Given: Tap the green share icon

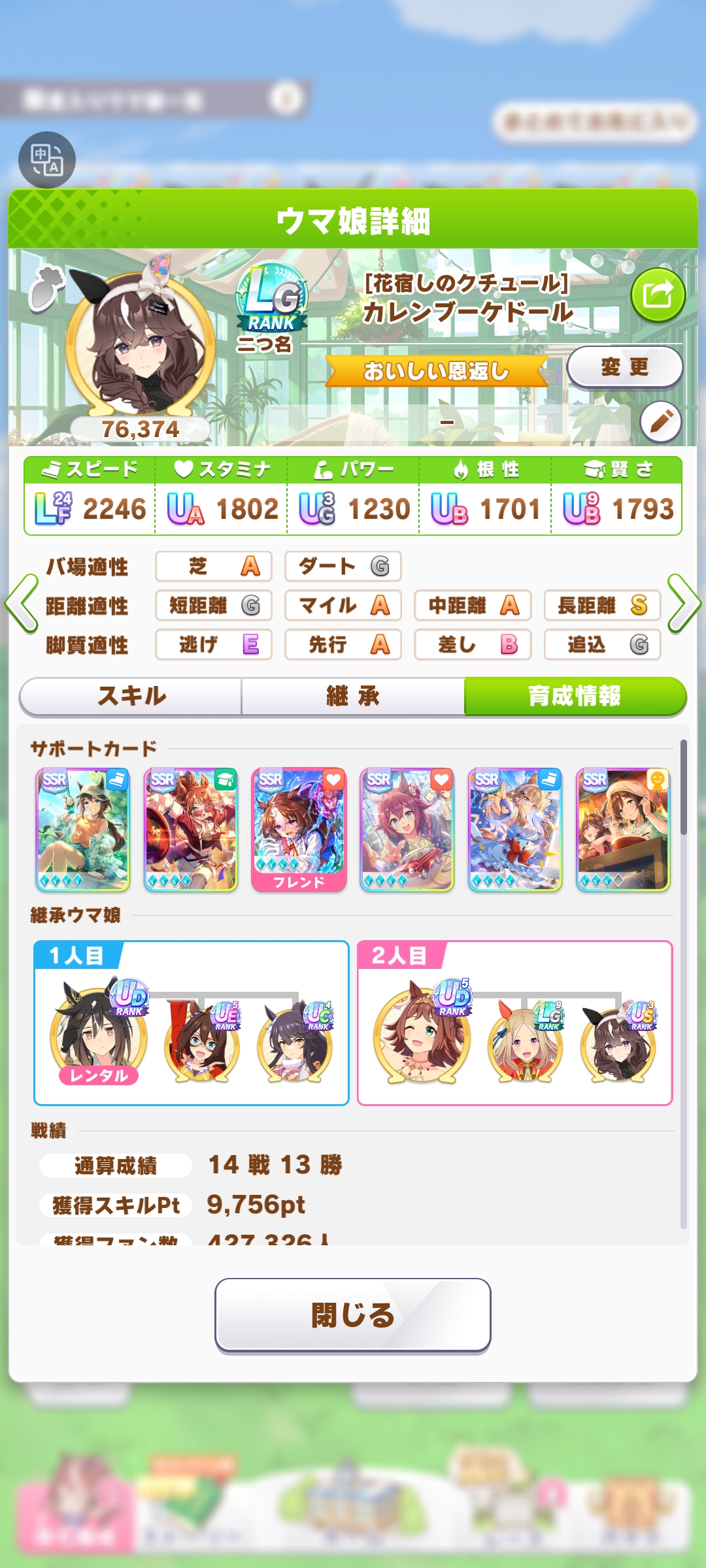Looking at the screenshot, I should pyautogui.click(x=658, y=295).
